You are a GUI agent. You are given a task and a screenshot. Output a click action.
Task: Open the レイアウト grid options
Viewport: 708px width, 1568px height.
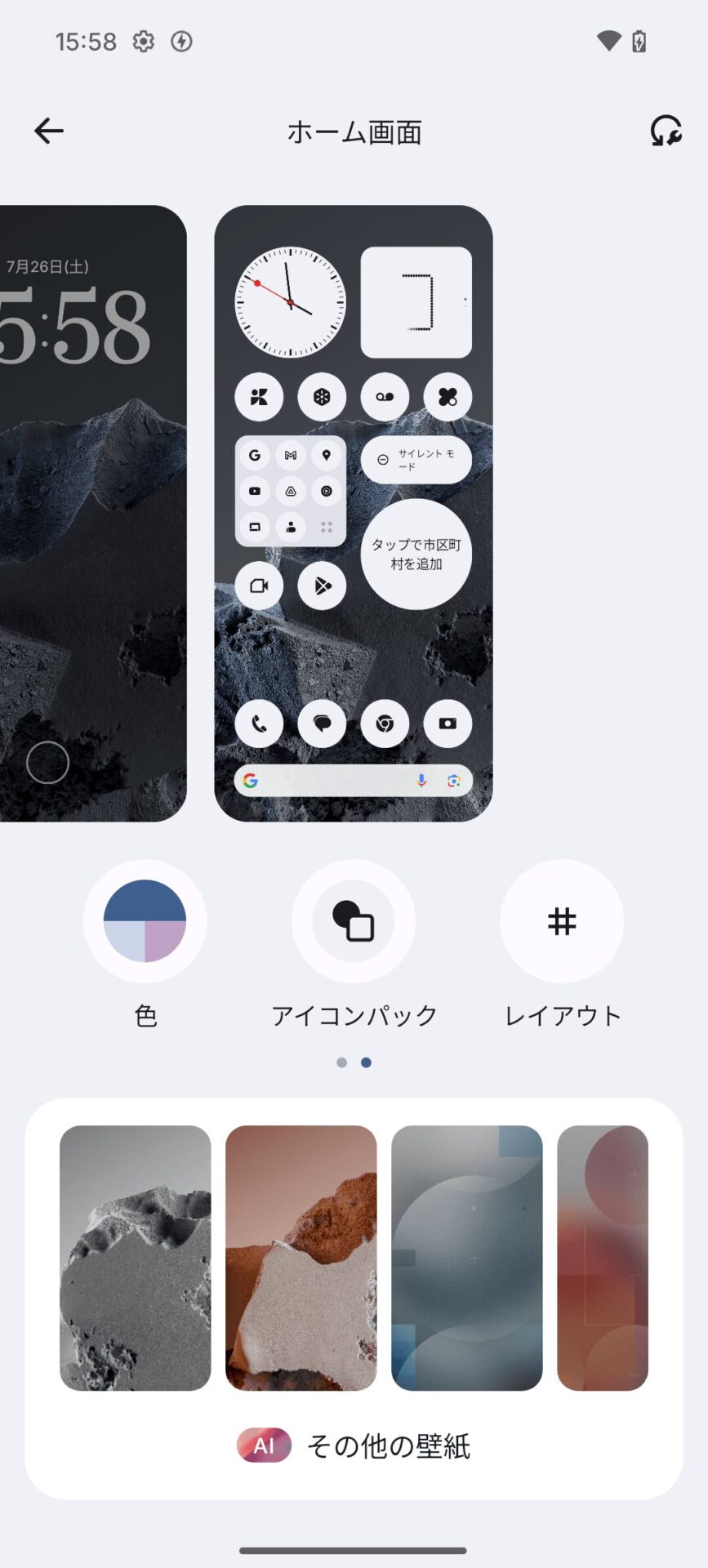click(562, 921)
